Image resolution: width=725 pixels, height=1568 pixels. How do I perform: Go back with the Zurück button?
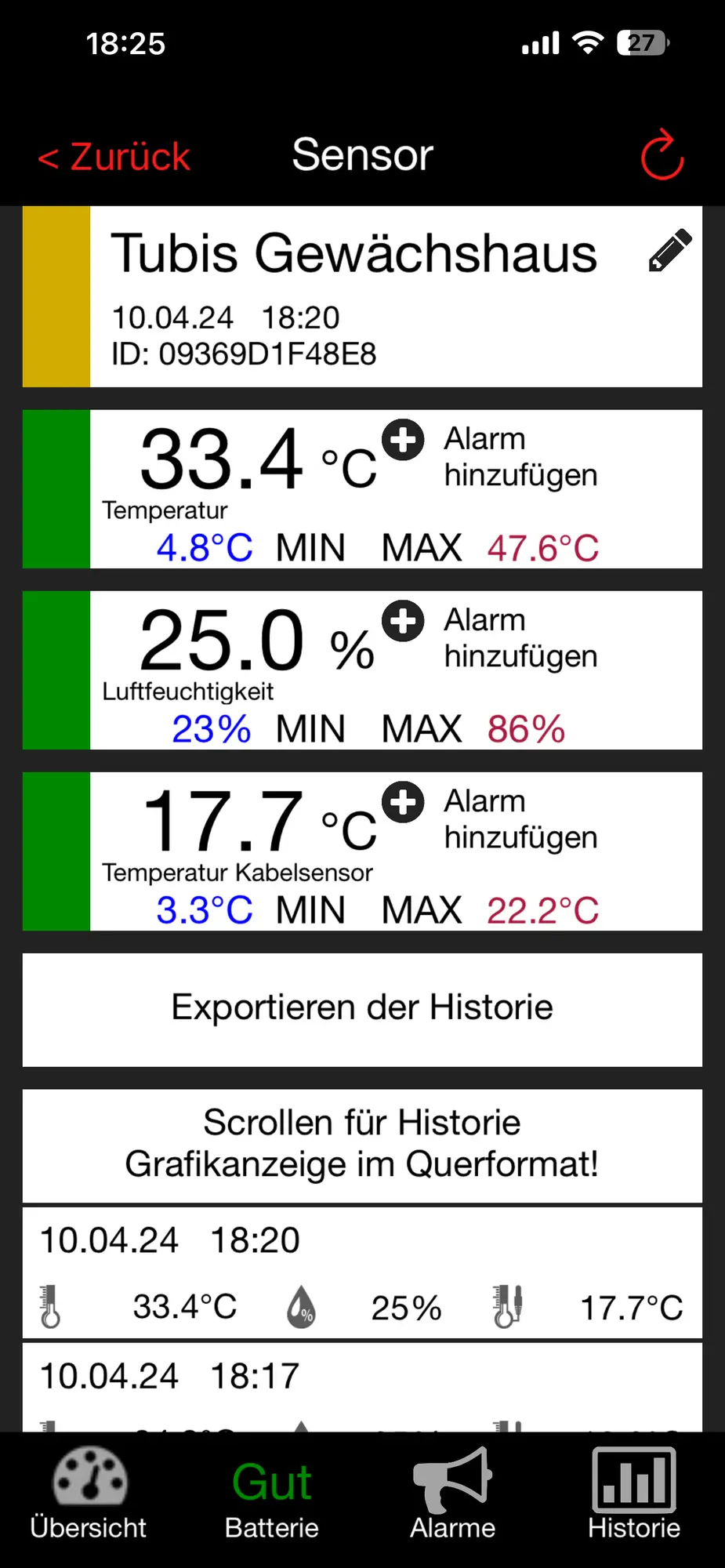(x=114, y=157)
